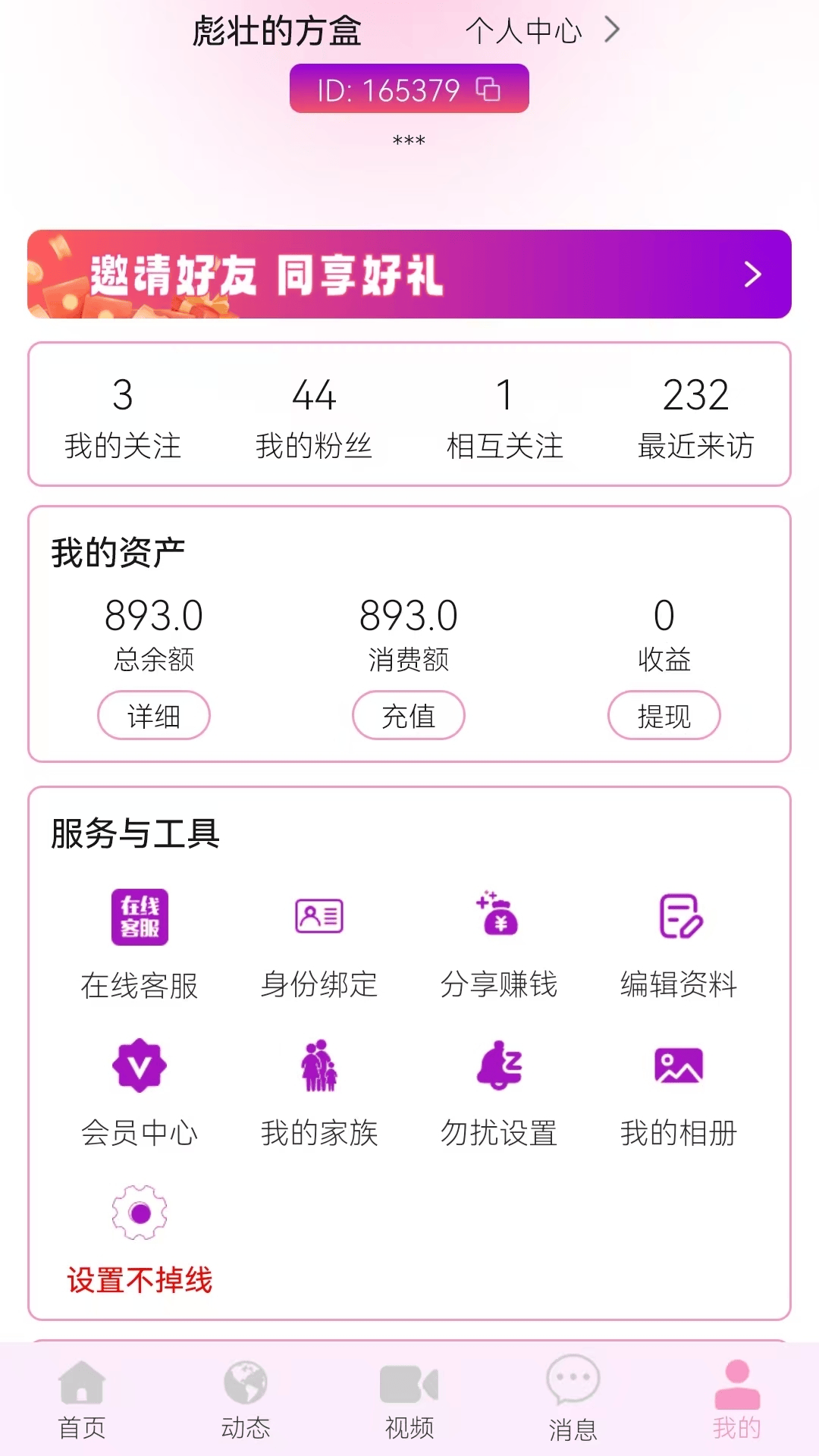This screenshot has height=1456, width=819.
Task: Open the 会员中心 membership center
Action: point(139,1064)
